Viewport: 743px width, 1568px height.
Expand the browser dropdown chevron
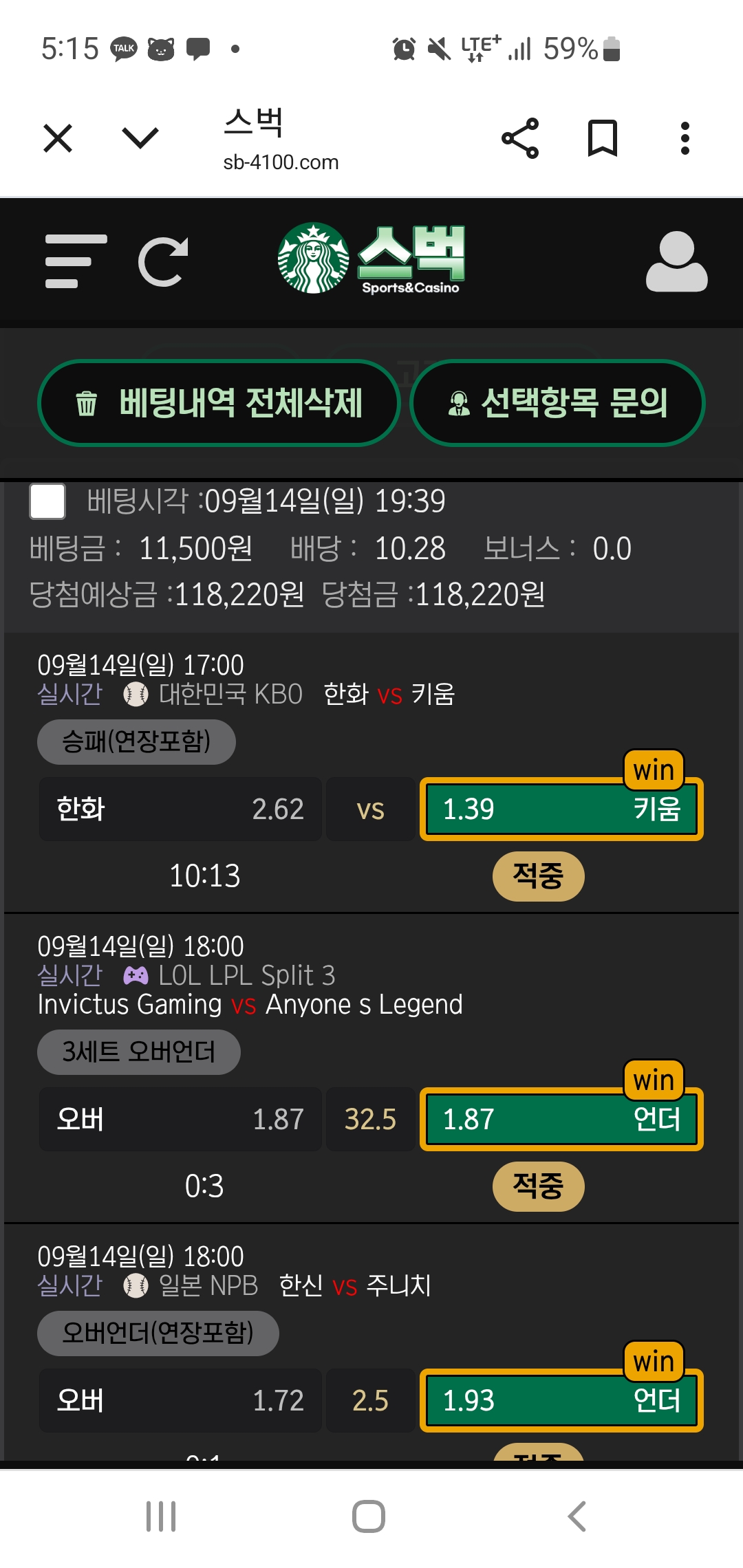(x=140, y=138)
